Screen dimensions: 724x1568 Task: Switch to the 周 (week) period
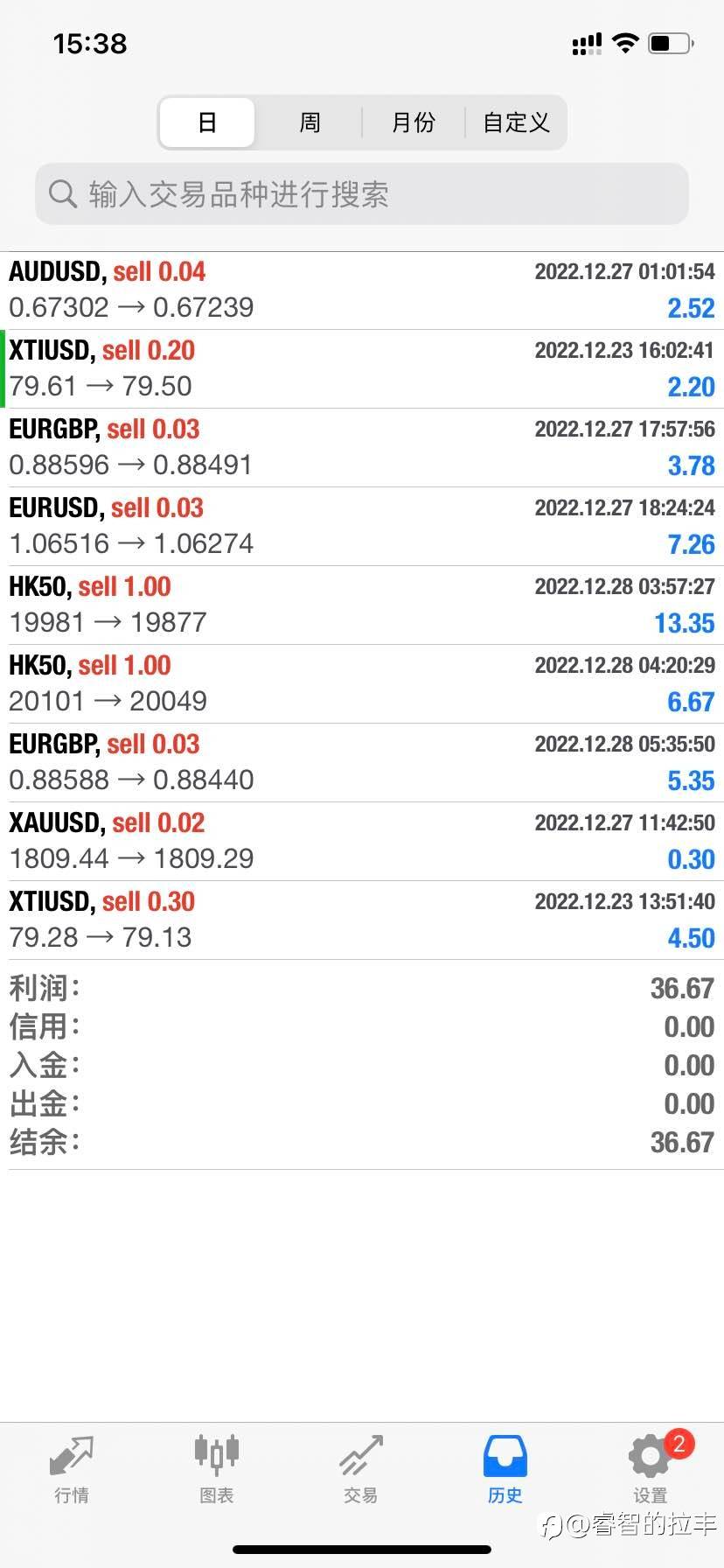[310, 122]
